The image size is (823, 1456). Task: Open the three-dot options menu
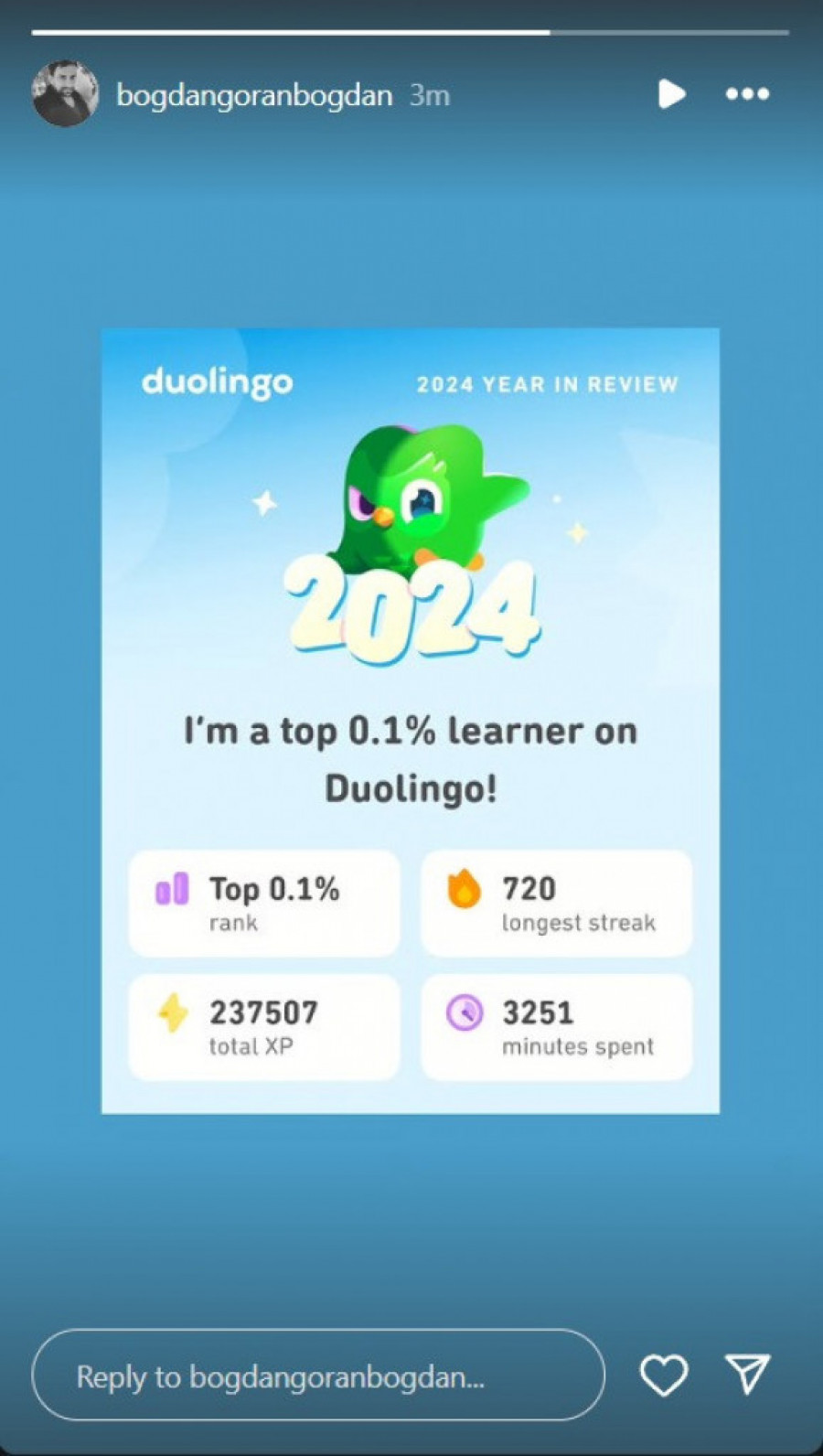tap(747, 93)
